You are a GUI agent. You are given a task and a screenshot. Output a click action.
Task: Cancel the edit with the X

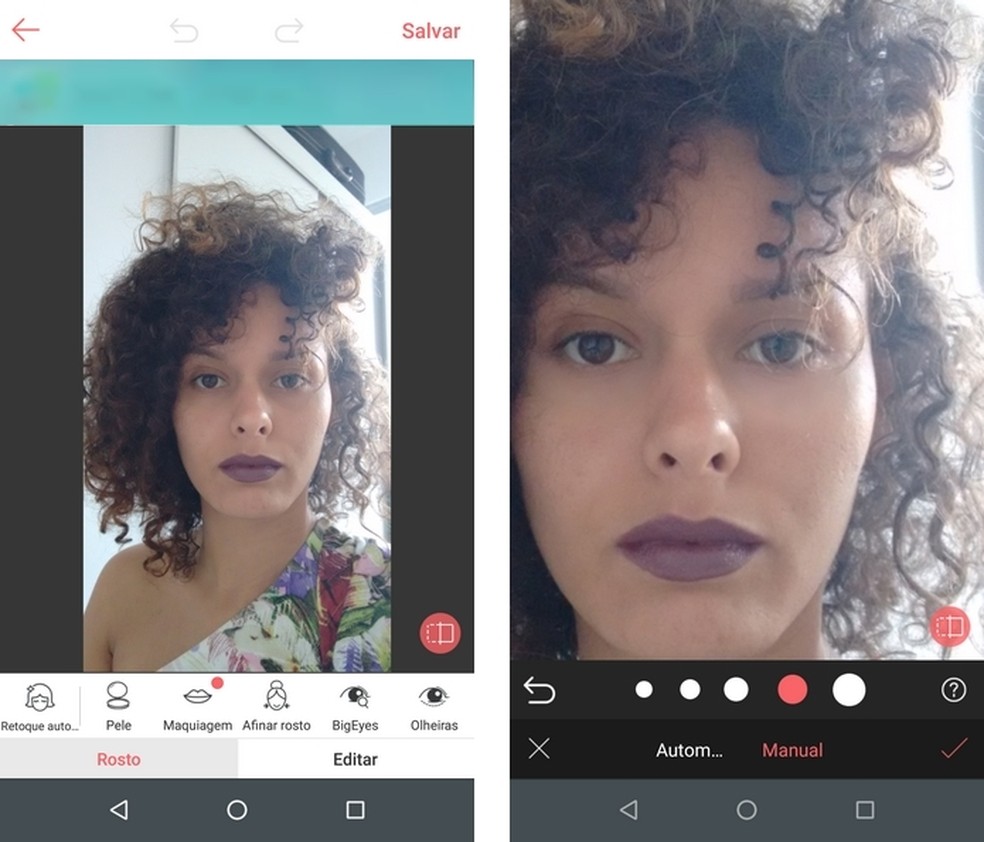point(539,749)
